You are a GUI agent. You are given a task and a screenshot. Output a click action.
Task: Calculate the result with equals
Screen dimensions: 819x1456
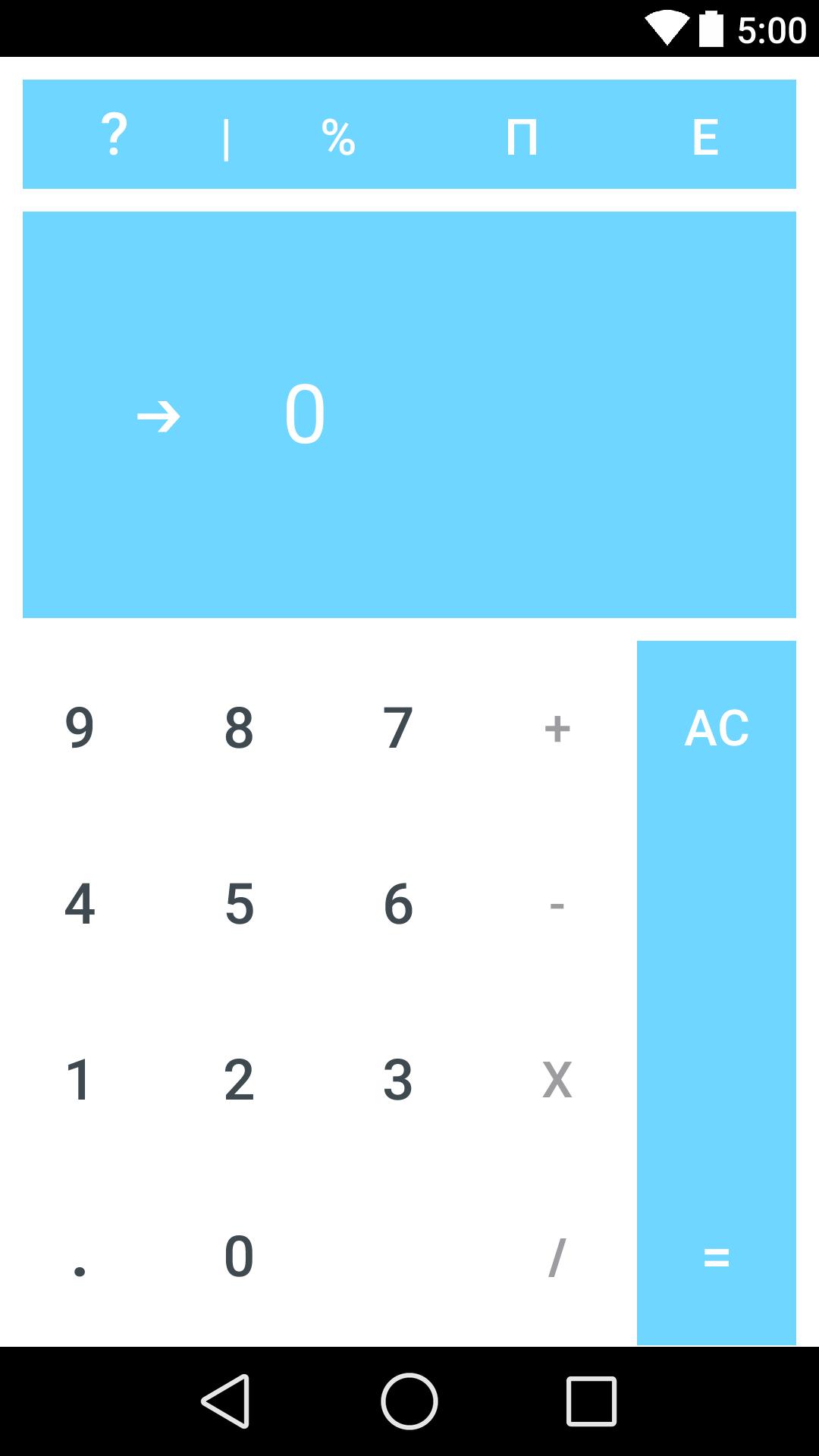click(717, 1257)
